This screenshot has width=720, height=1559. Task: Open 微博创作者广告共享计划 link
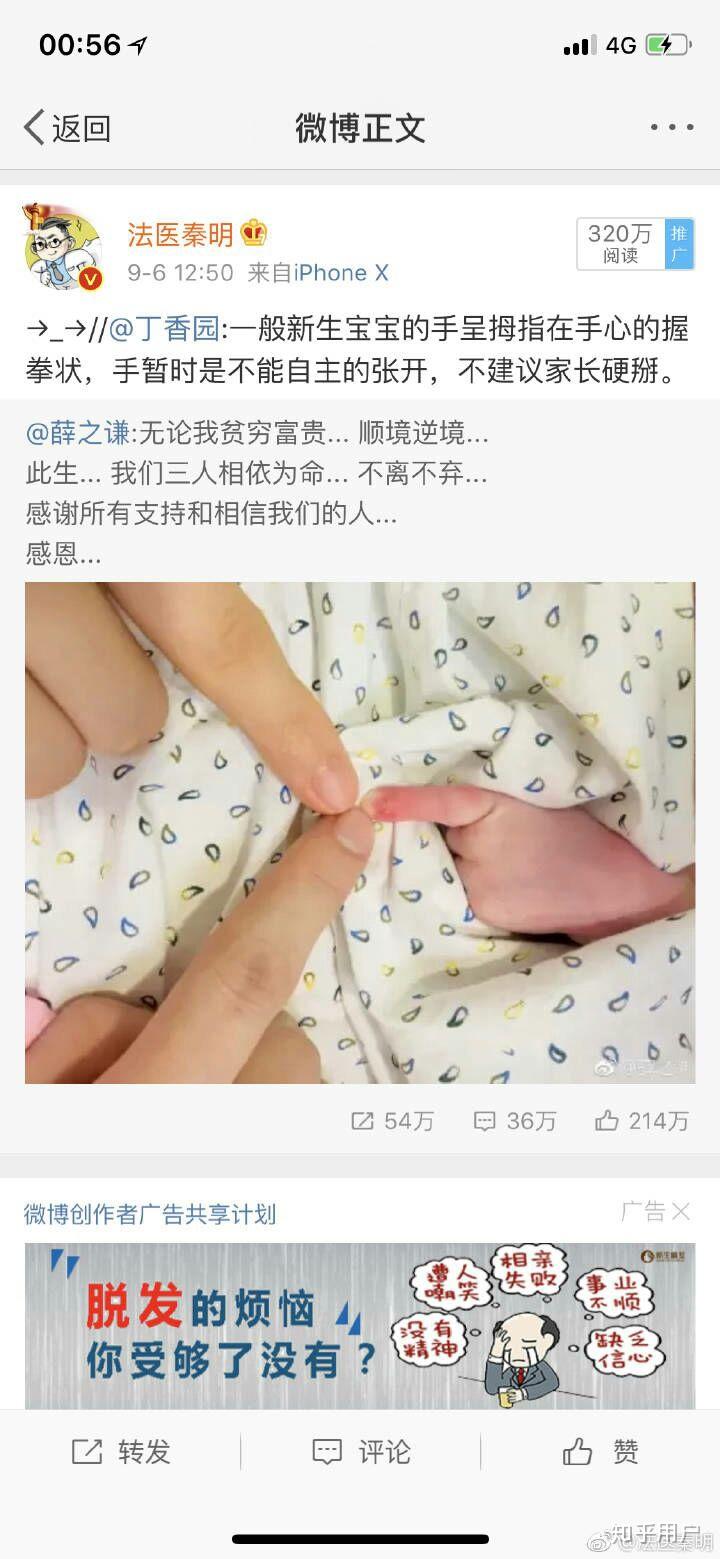150,1214
